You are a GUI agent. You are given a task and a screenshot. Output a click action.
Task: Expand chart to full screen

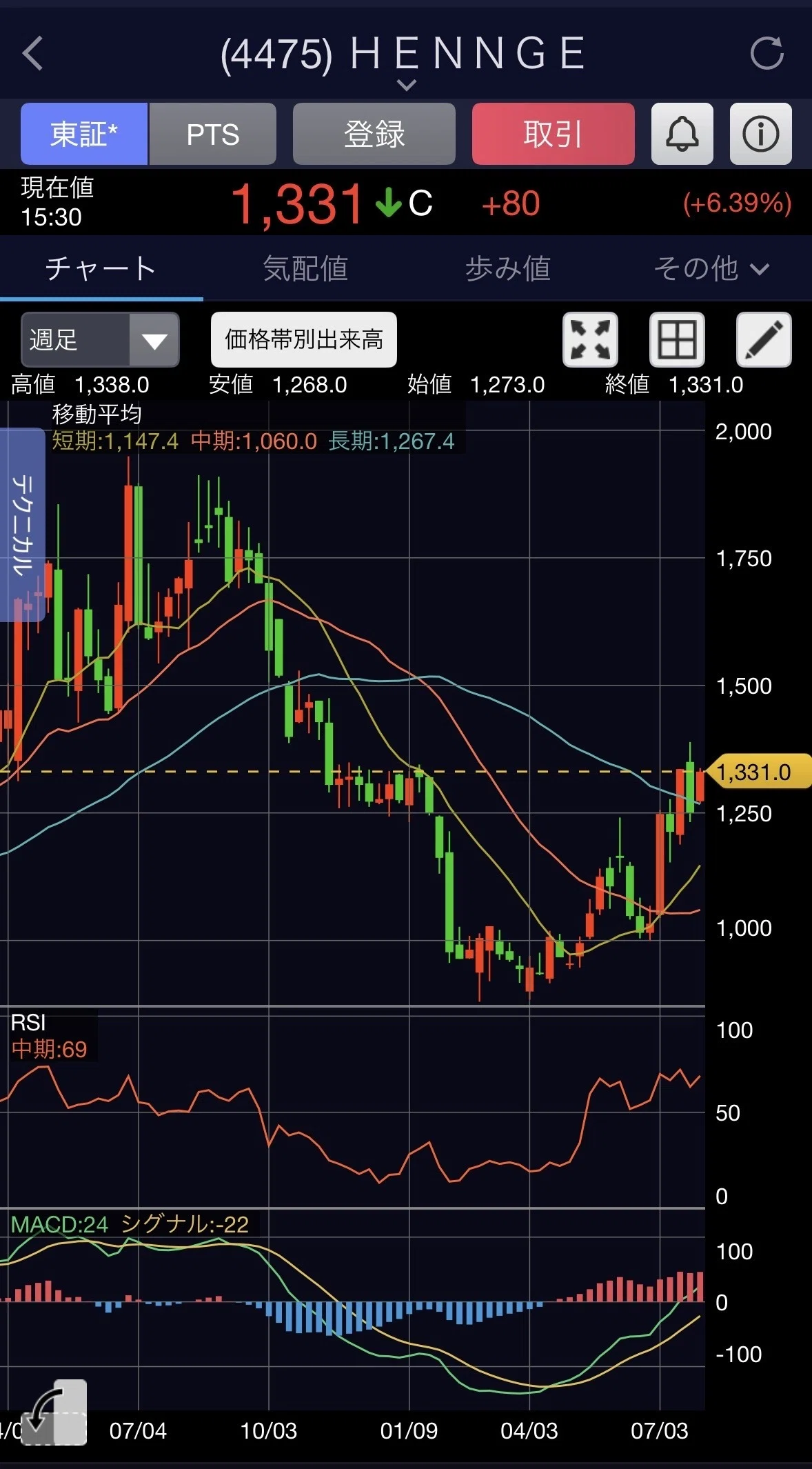(x=591, y=339)
